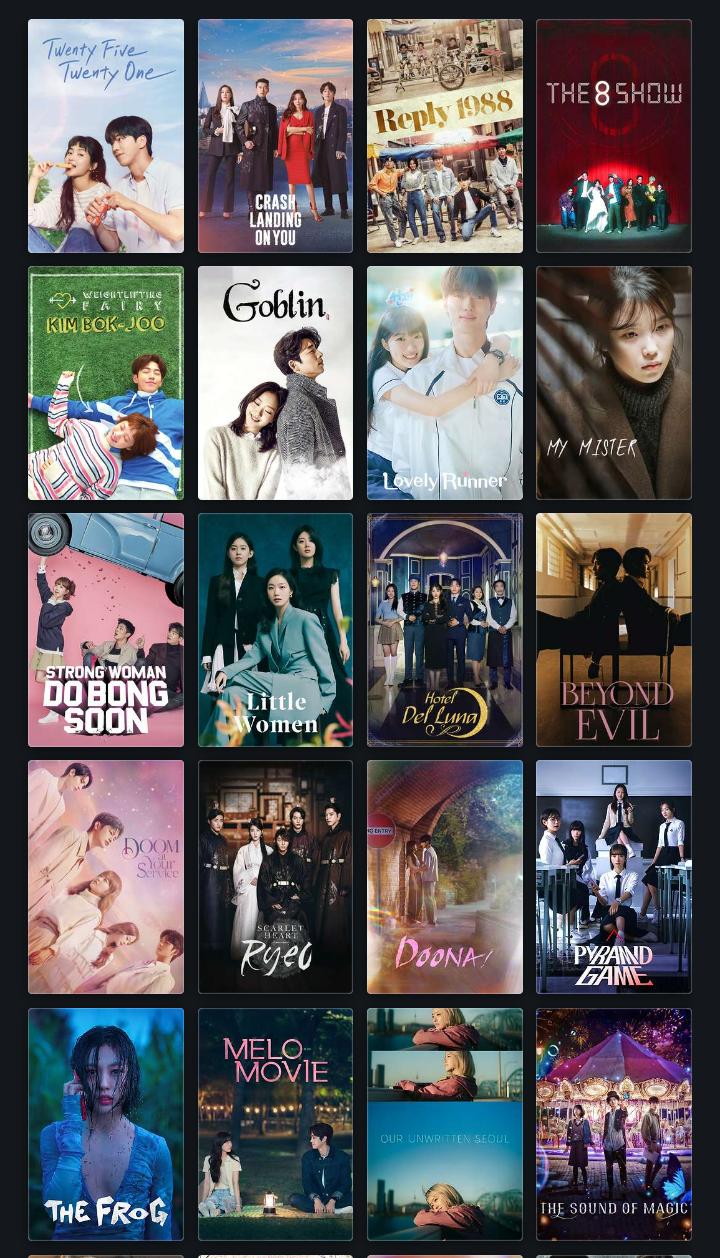View the Melo Movie poster

(275, 1124)
